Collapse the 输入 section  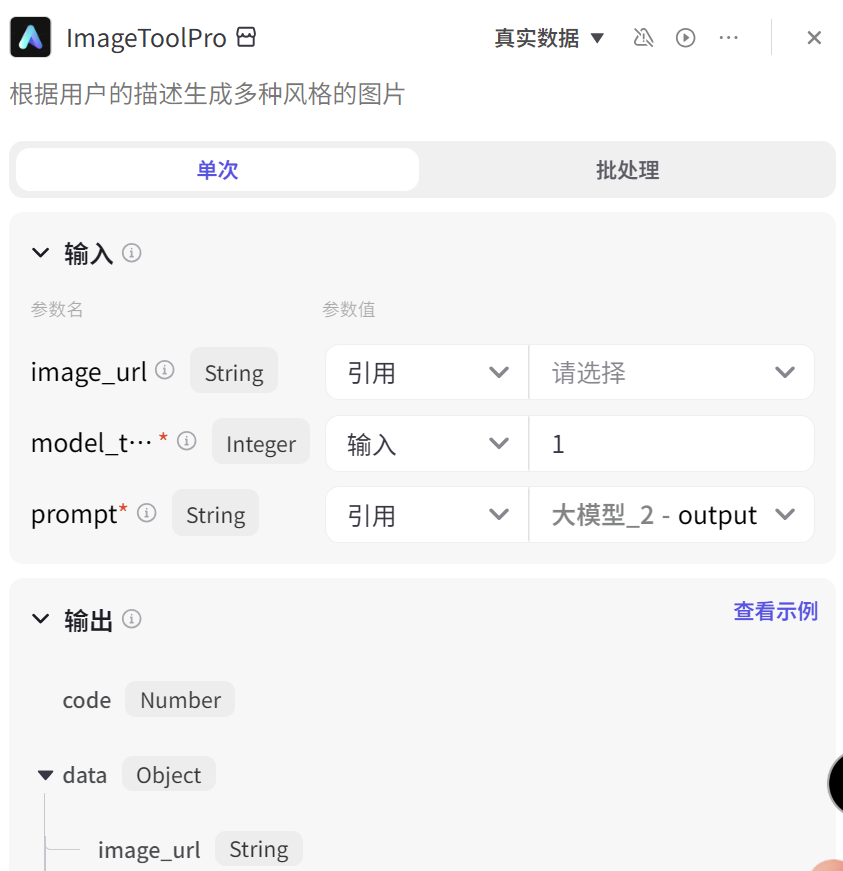pos(40,253)
